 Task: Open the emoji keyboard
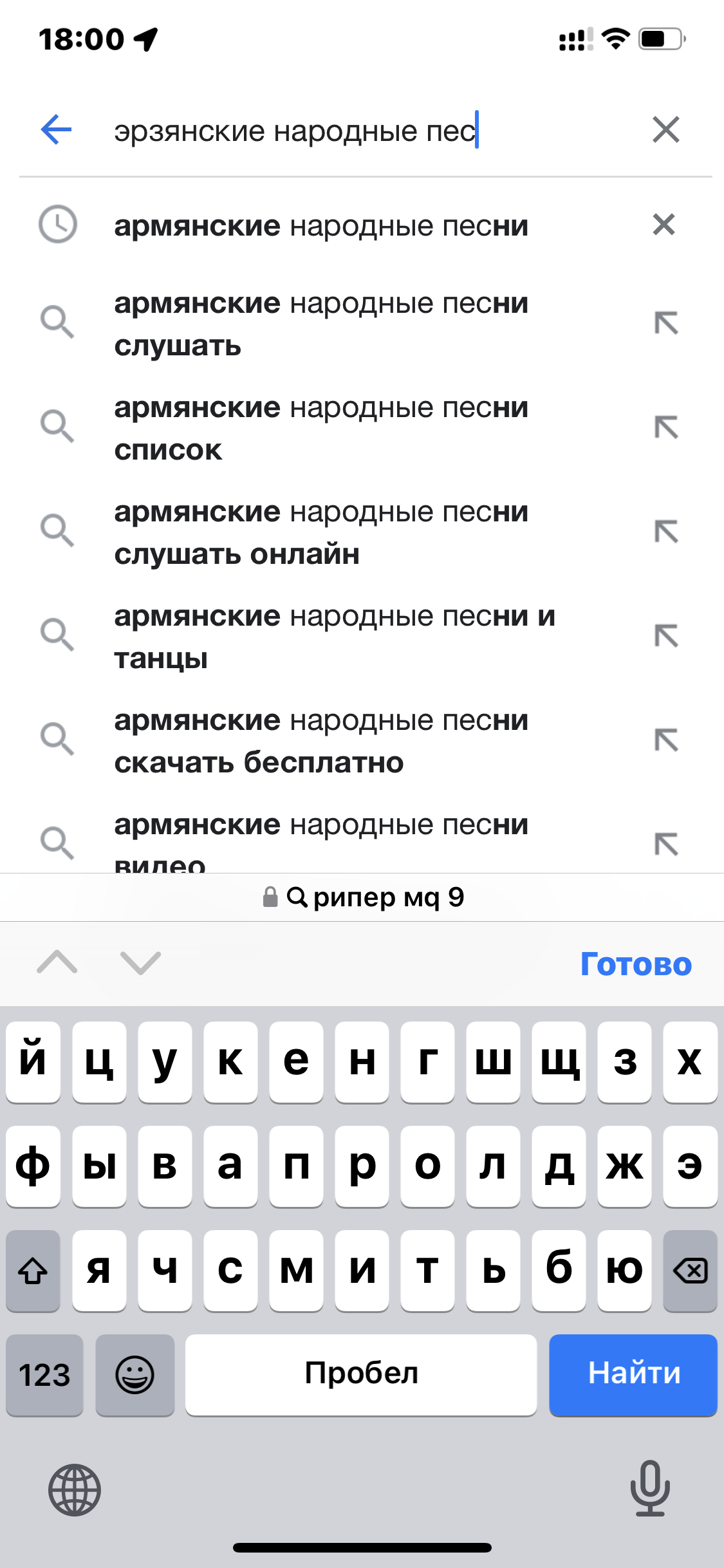135,1375
